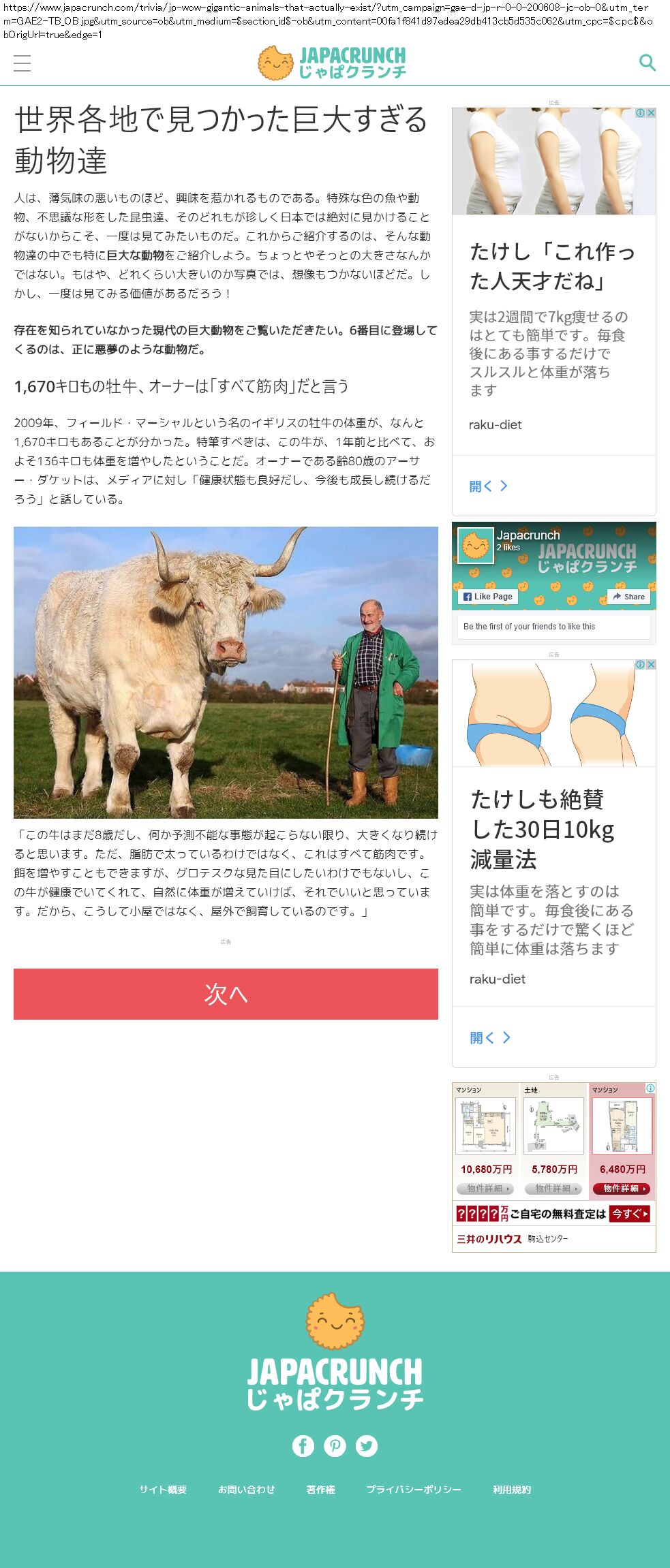Like the Japacrunch Facebook page
670x1568 pixels.
(488, 596)
